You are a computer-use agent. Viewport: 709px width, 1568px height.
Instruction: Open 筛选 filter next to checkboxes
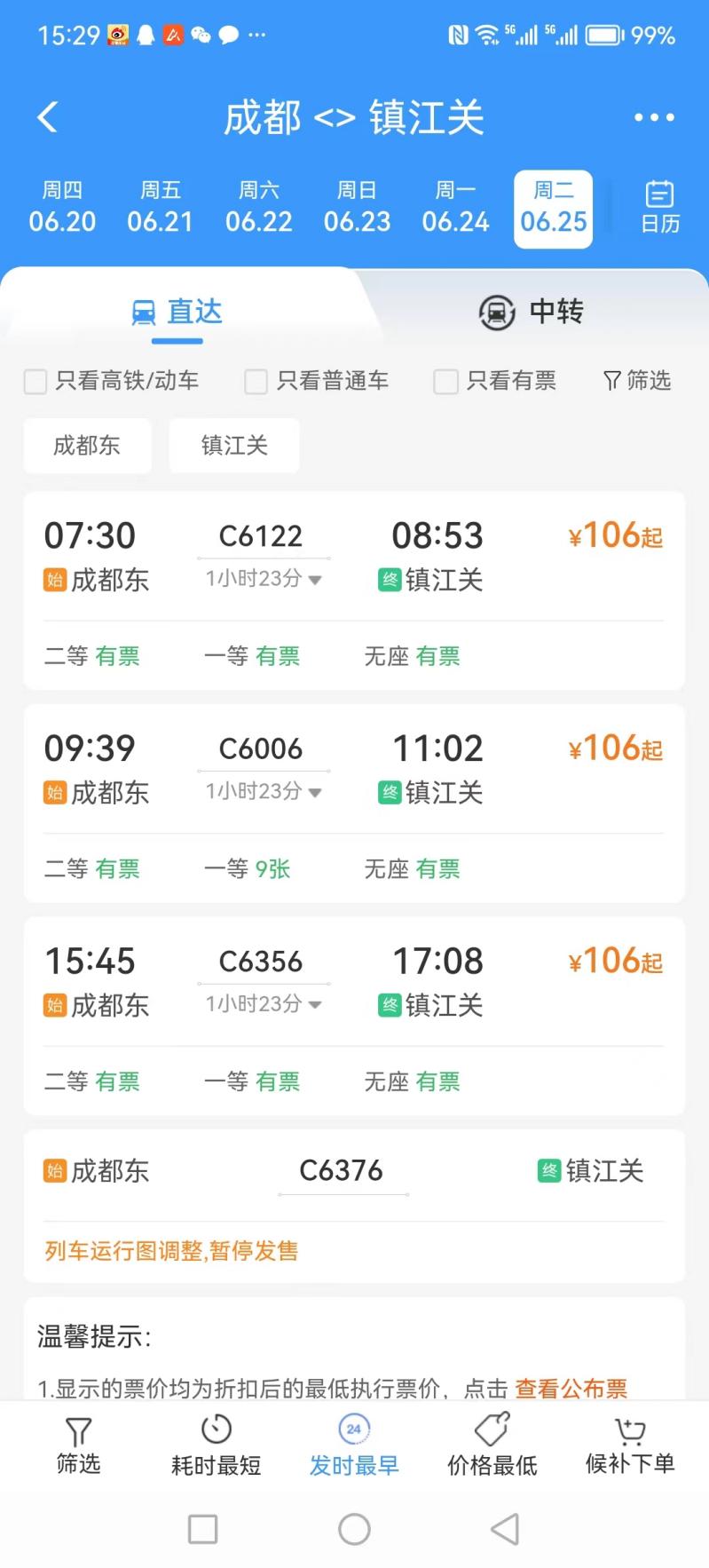pos(636,381)
